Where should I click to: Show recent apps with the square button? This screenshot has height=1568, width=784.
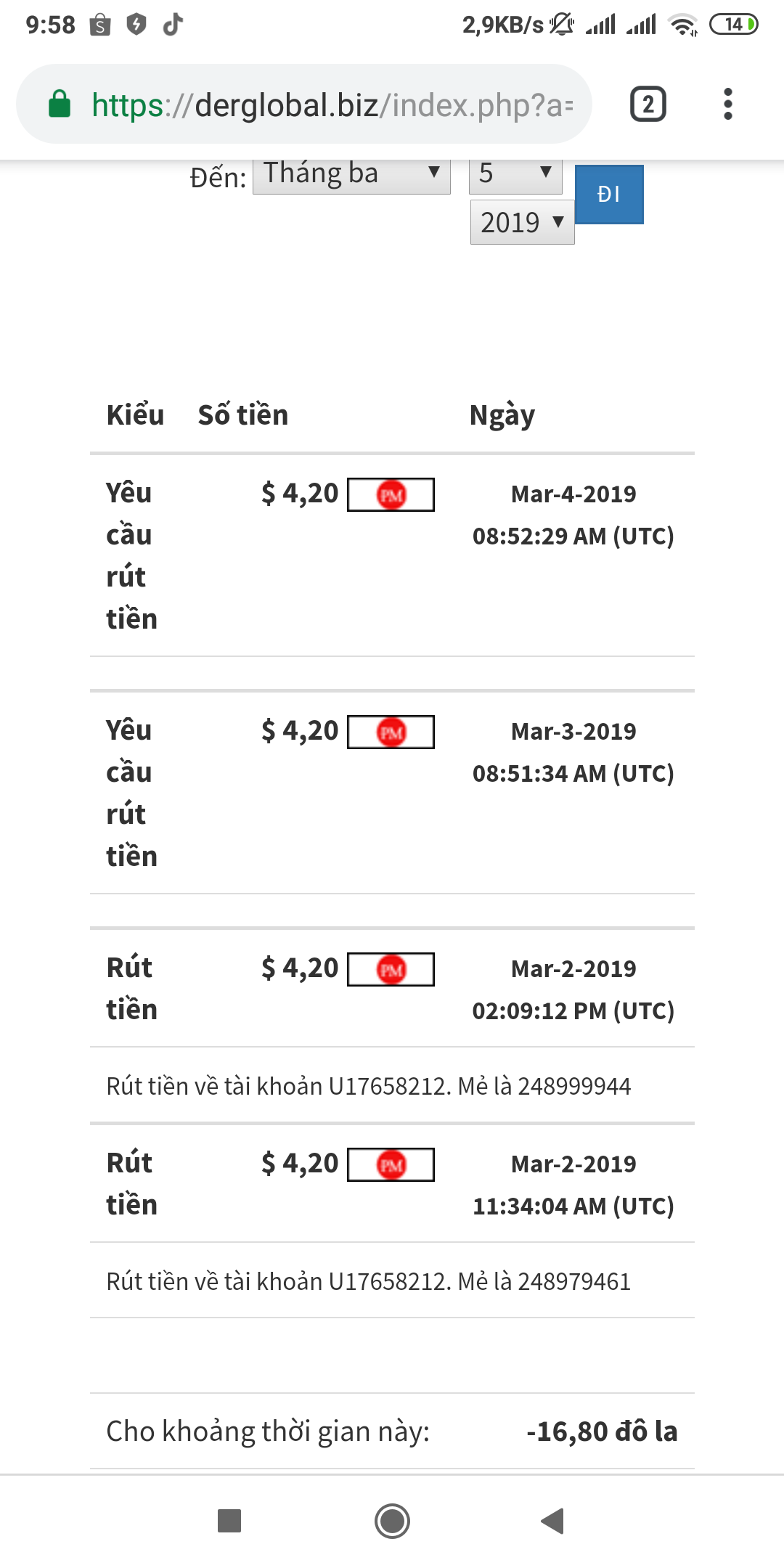(x=229, y=1520)
